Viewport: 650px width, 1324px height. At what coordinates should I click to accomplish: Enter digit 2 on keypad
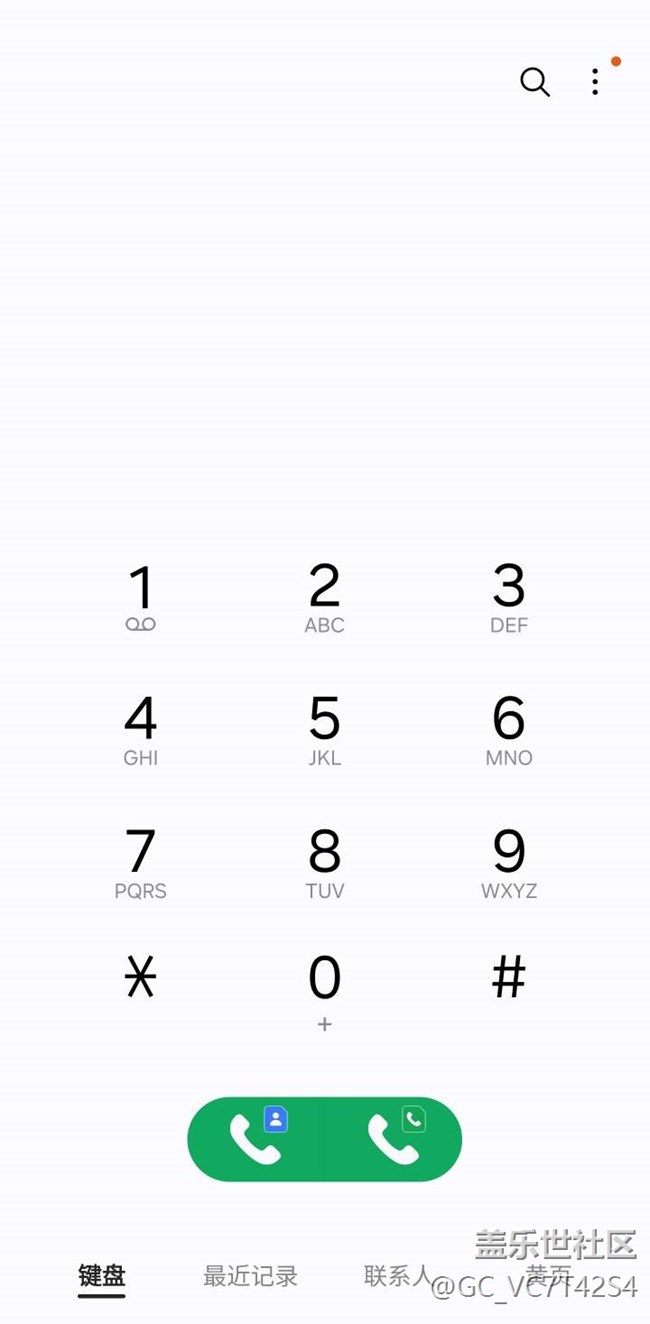(324, 598)
